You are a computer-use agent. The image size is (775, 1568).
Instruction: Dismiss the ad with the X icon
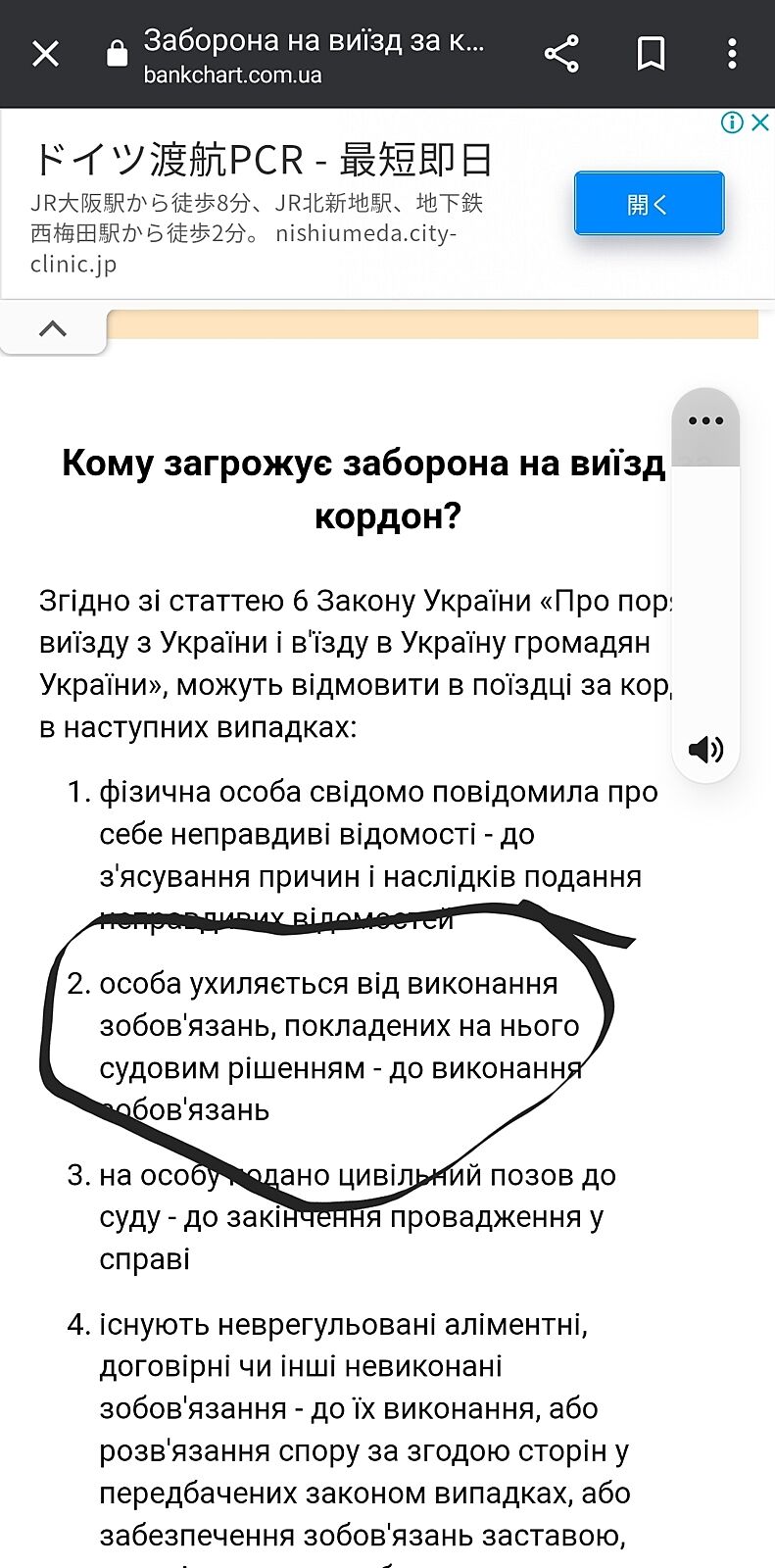[760, 122]
